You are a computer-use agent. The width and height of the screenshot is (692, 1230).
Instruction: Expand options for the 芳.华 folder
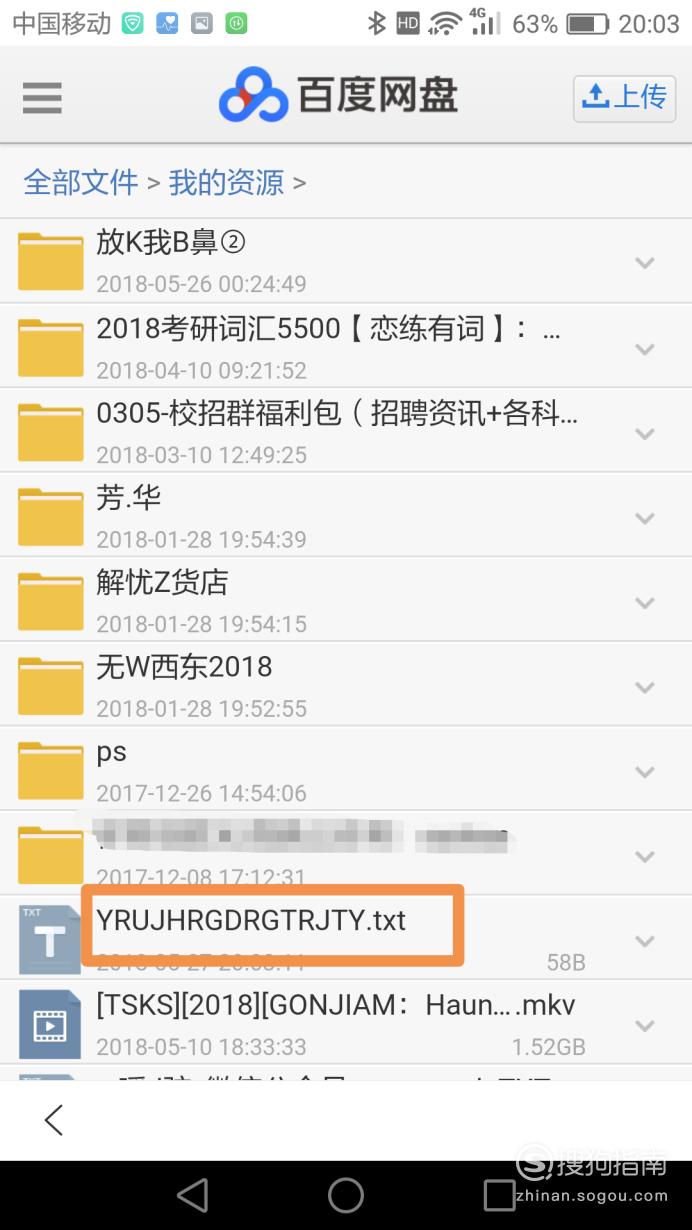[x=645, y=518]
